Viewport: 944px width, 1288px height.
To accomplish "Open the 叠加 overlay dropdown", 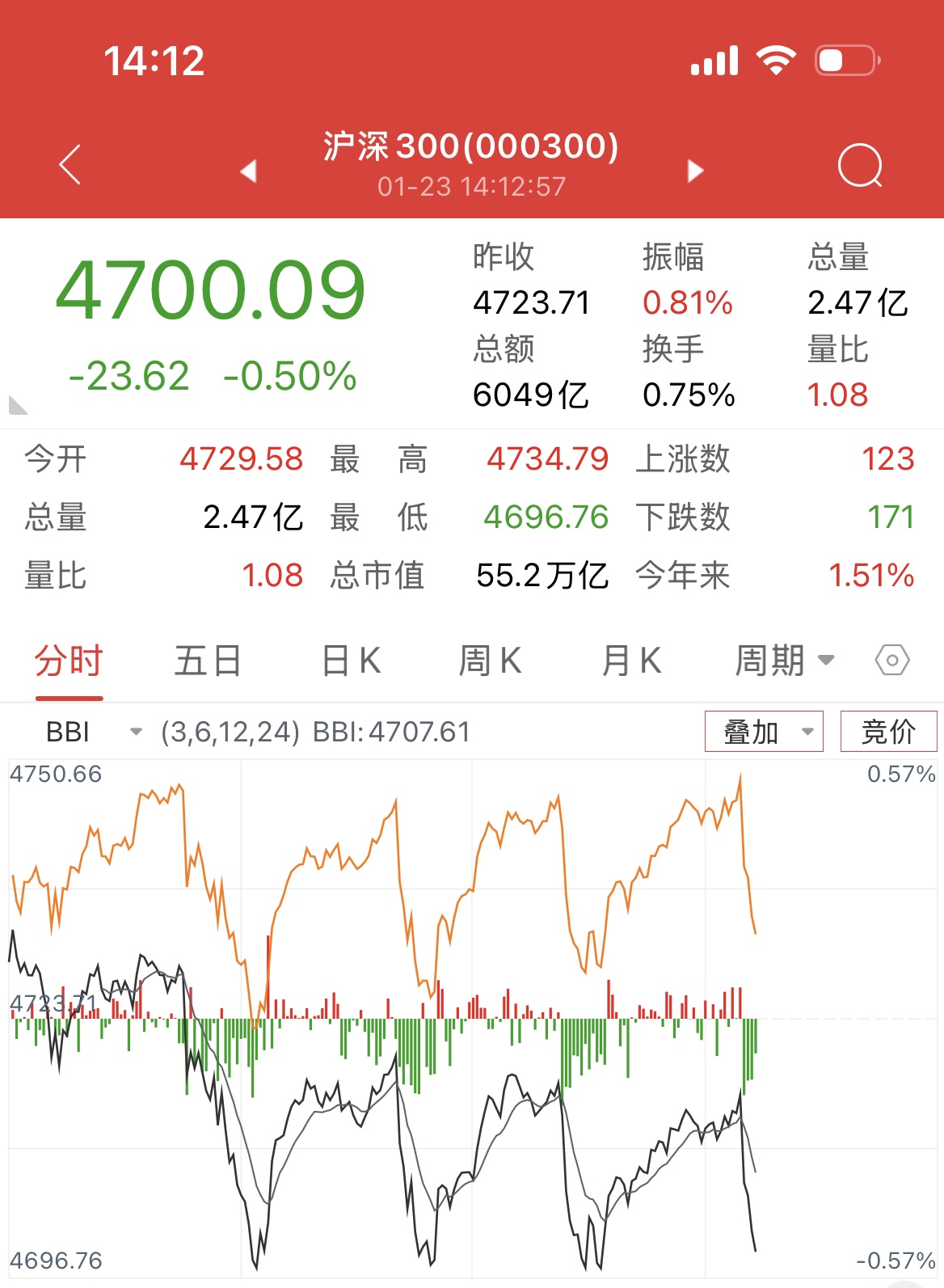I will click(764, 732).
